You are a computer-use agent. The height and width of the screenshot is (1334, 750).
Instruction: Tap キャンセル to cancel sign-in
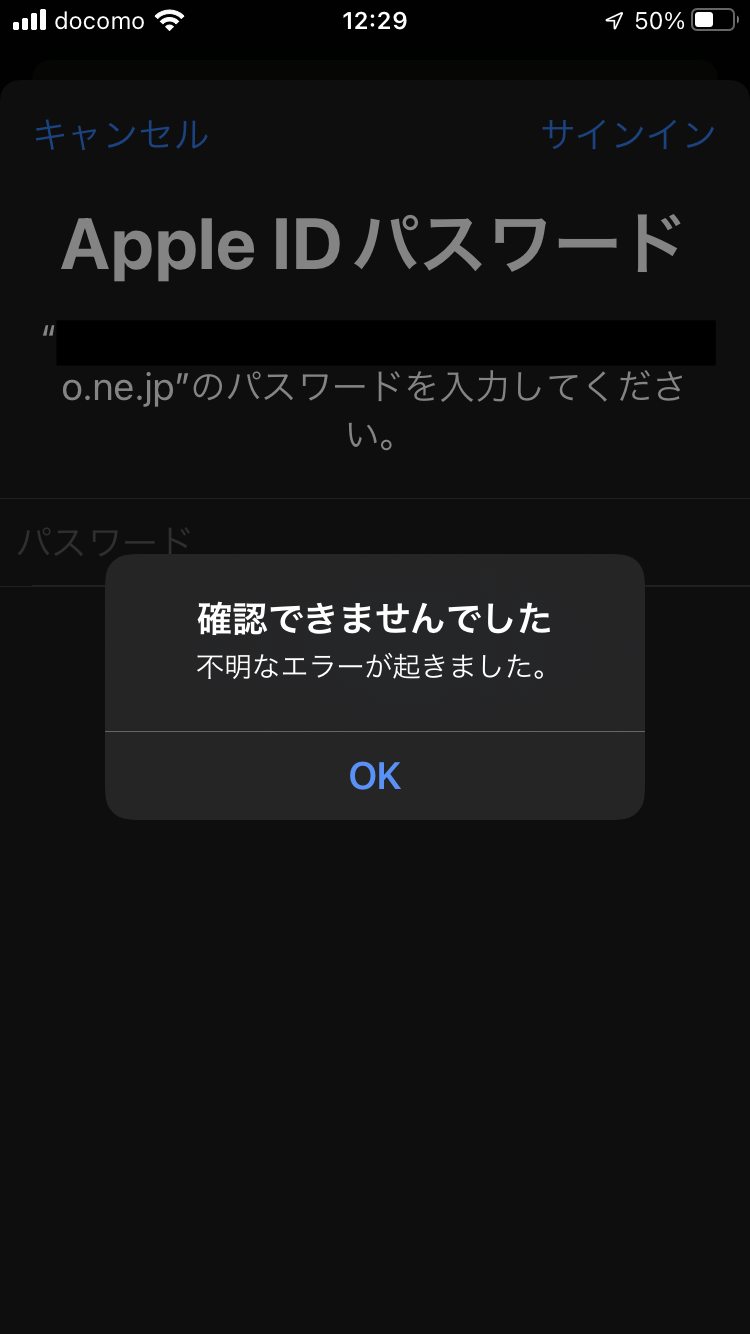121,134
